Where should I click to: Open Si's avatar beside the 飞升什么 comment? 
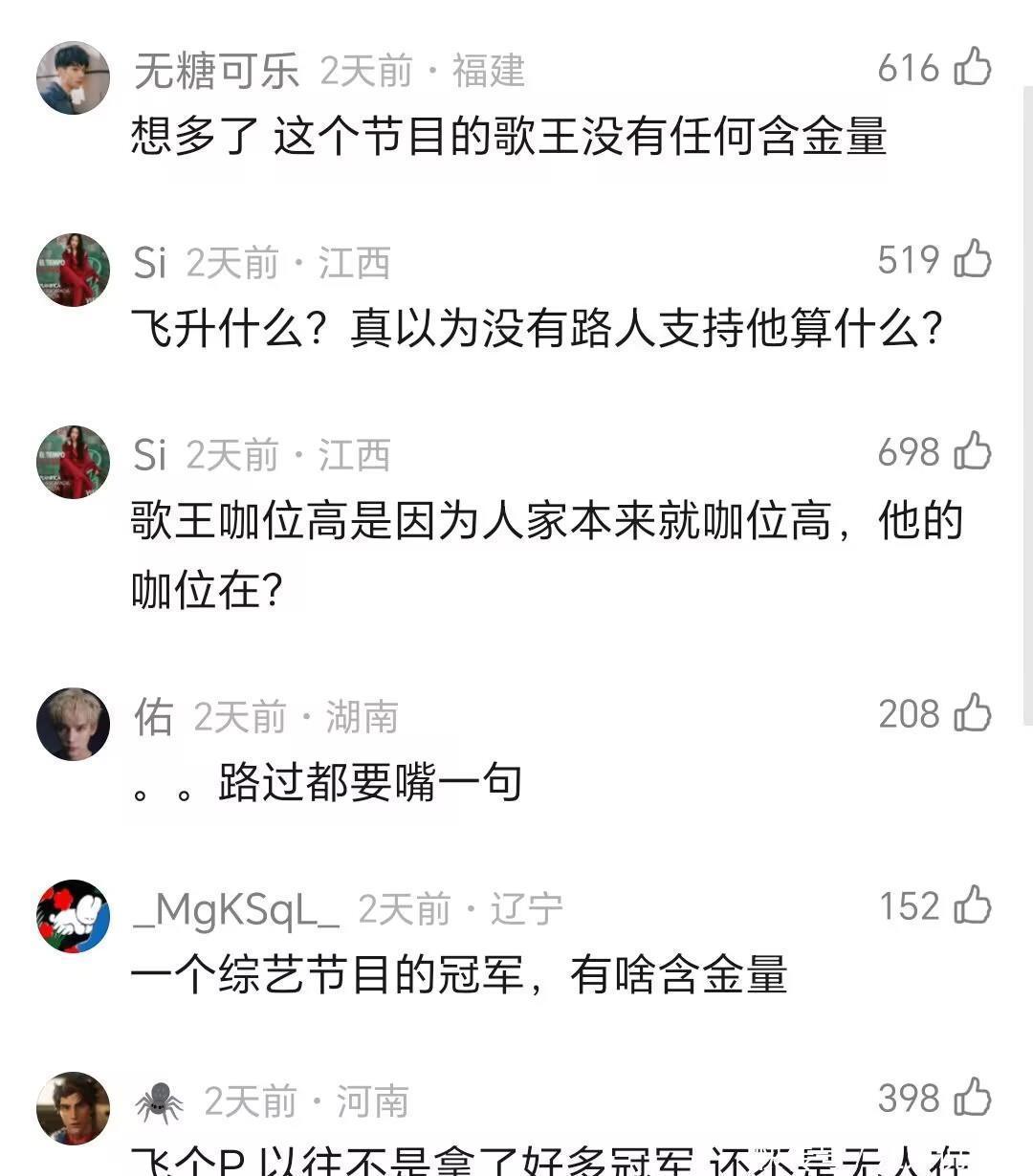pos(74,270)
